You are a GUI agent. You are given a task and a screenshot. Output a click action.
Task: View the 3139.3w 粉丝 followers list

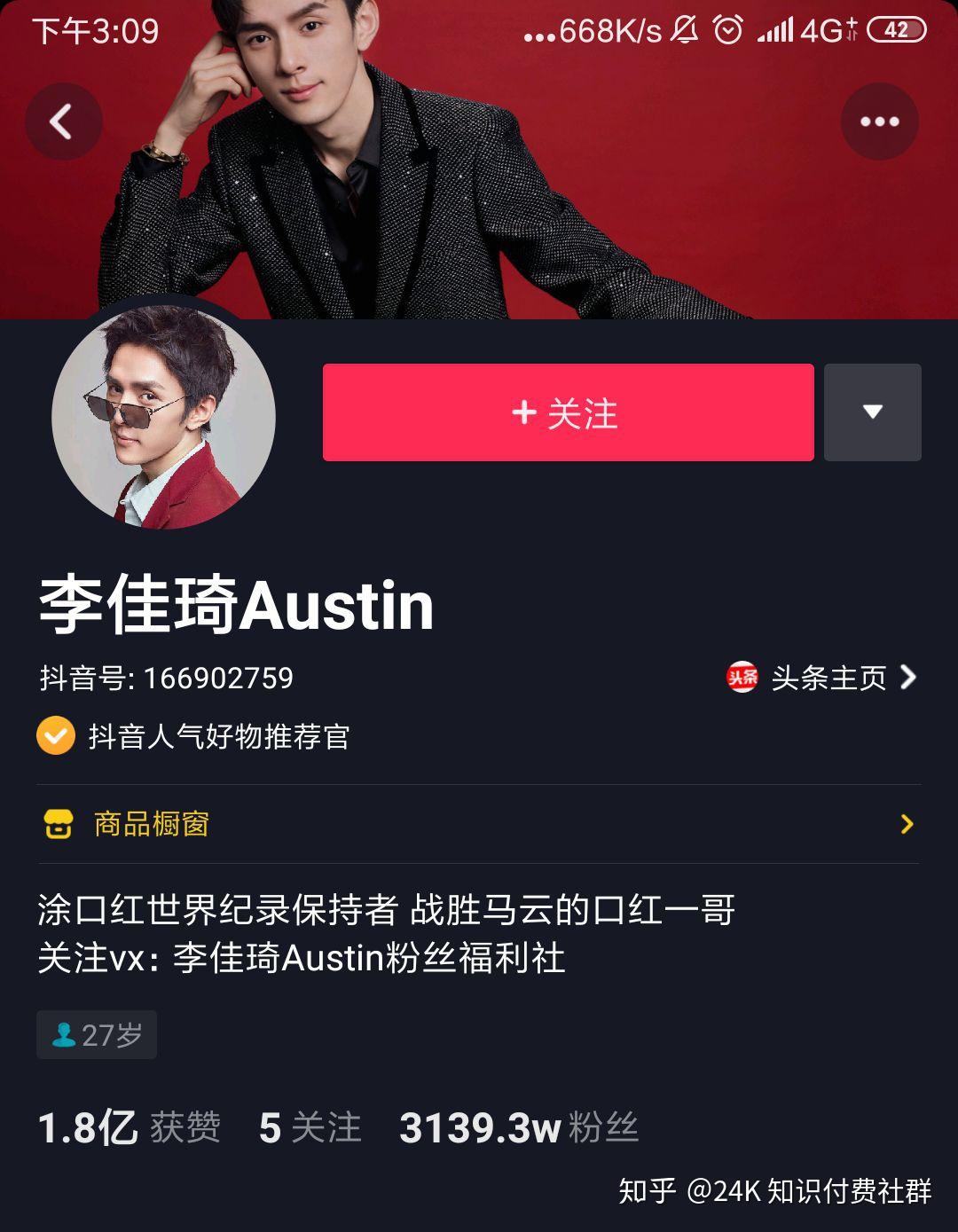pyautogui.click(x=518, y=1128)
